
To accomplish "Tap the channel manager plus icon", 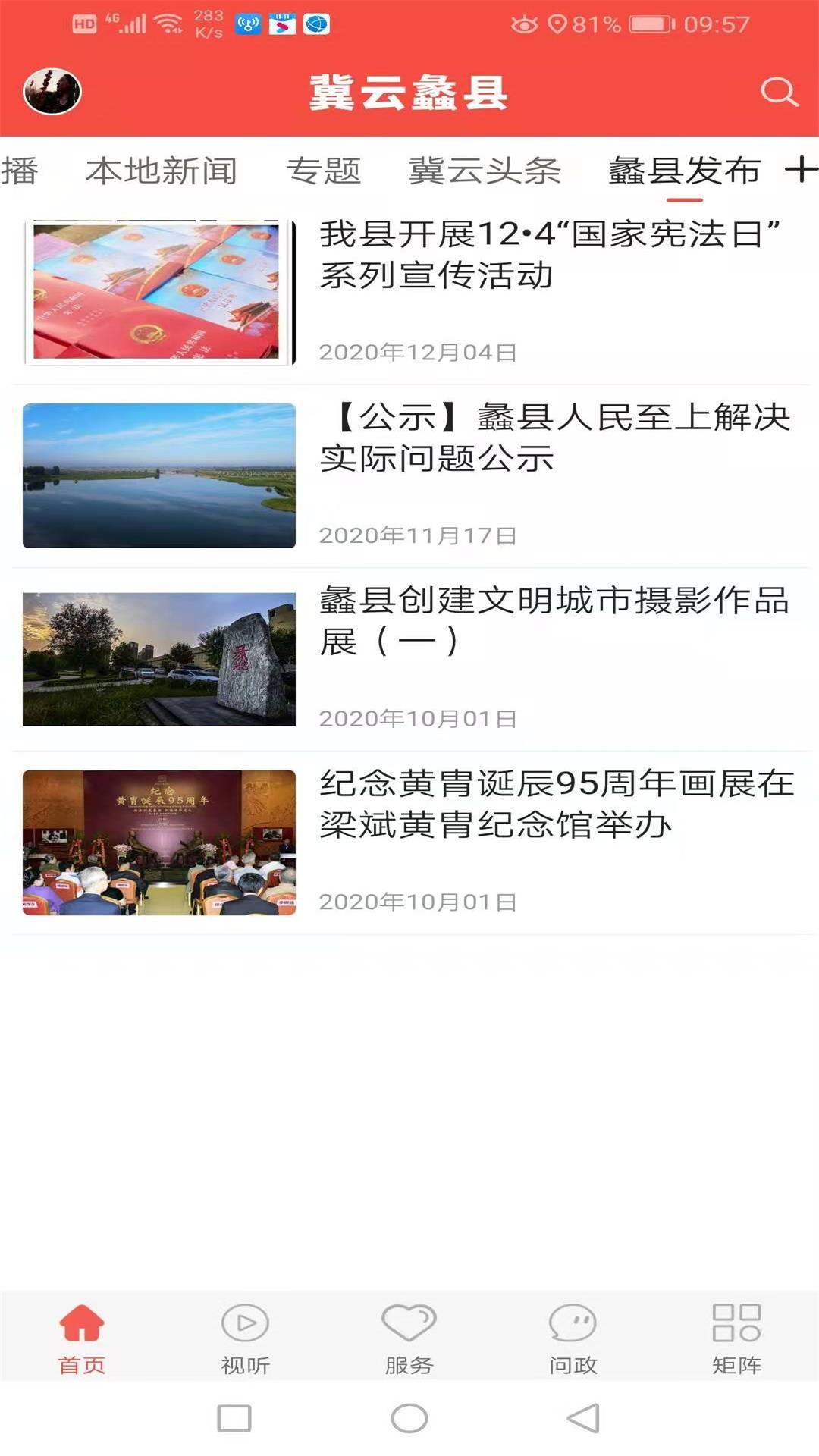I will [x=802, y=171].
